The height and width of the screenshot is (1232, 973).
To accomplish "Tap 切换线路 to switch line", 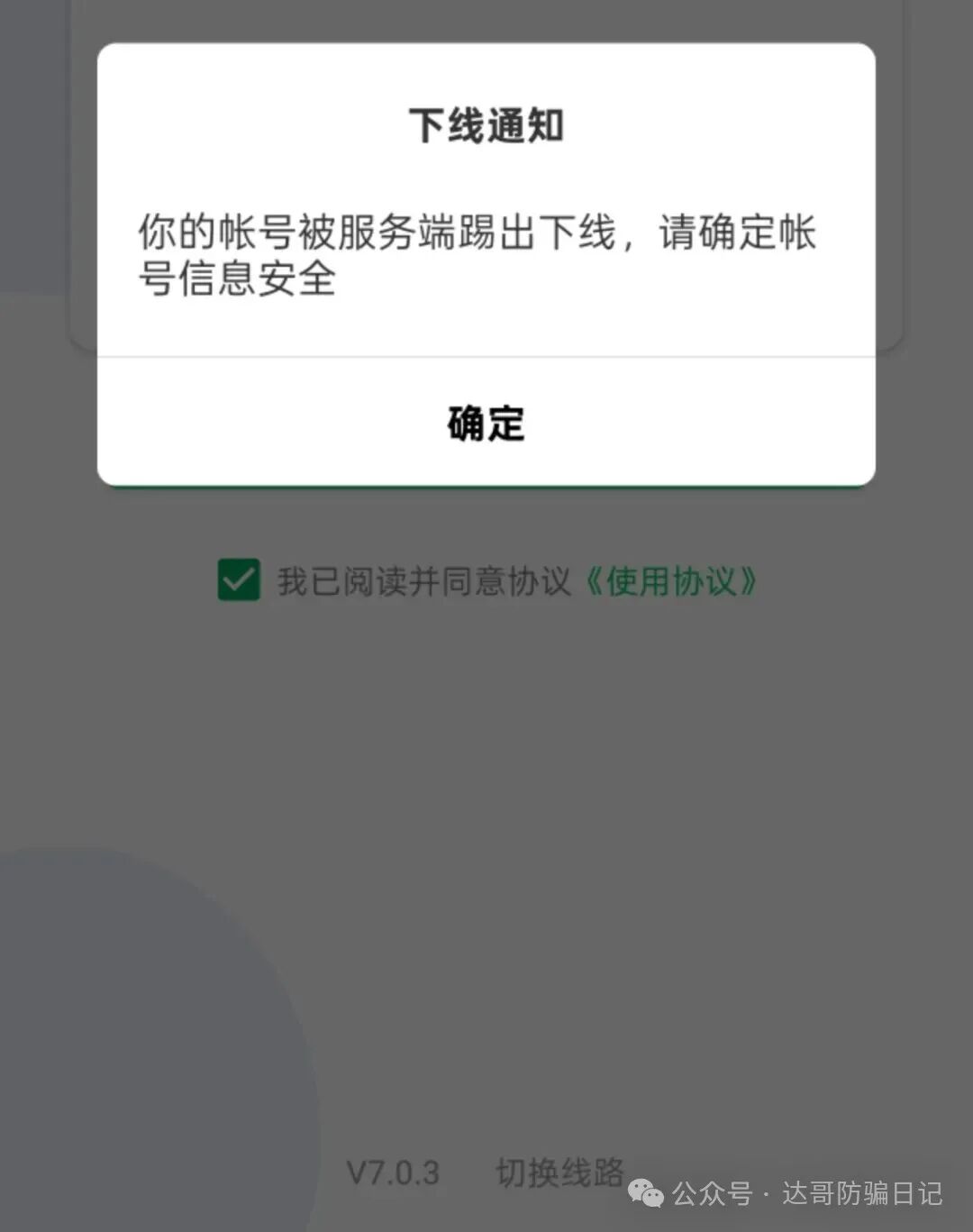I will tap(559, 1173).
